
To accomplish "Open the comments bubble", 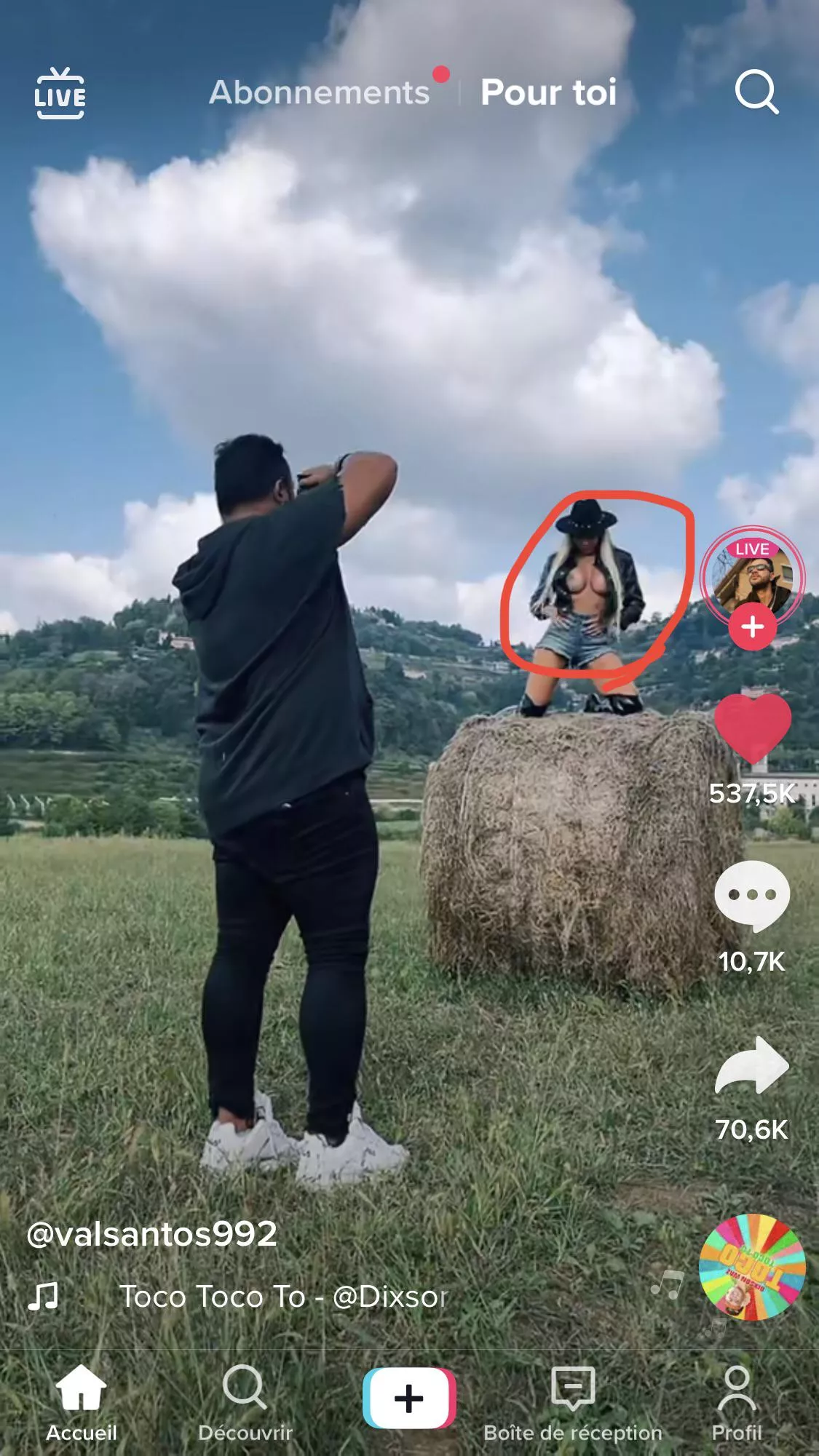I will click(x=753, y=896).
